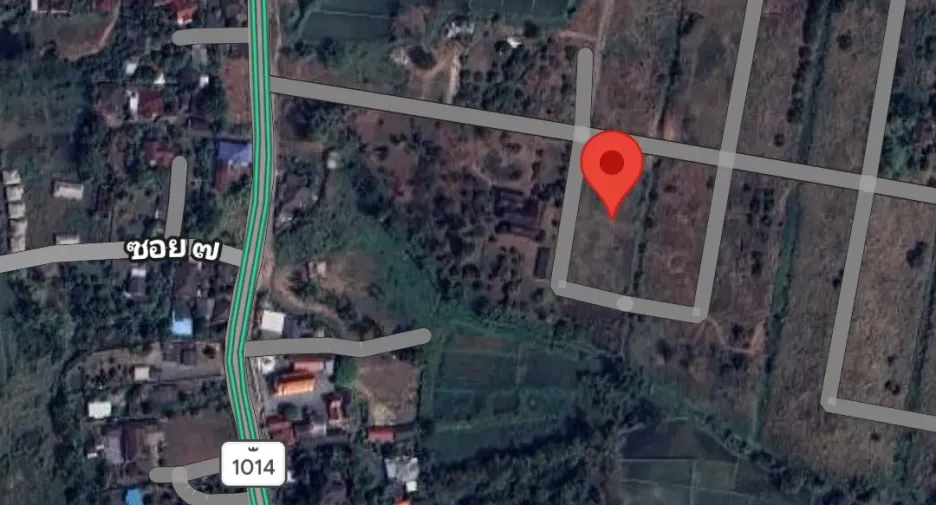This screenshot has height=505, width=936.
Task: Tap the red location pin on the map
Action: (612, 173)
